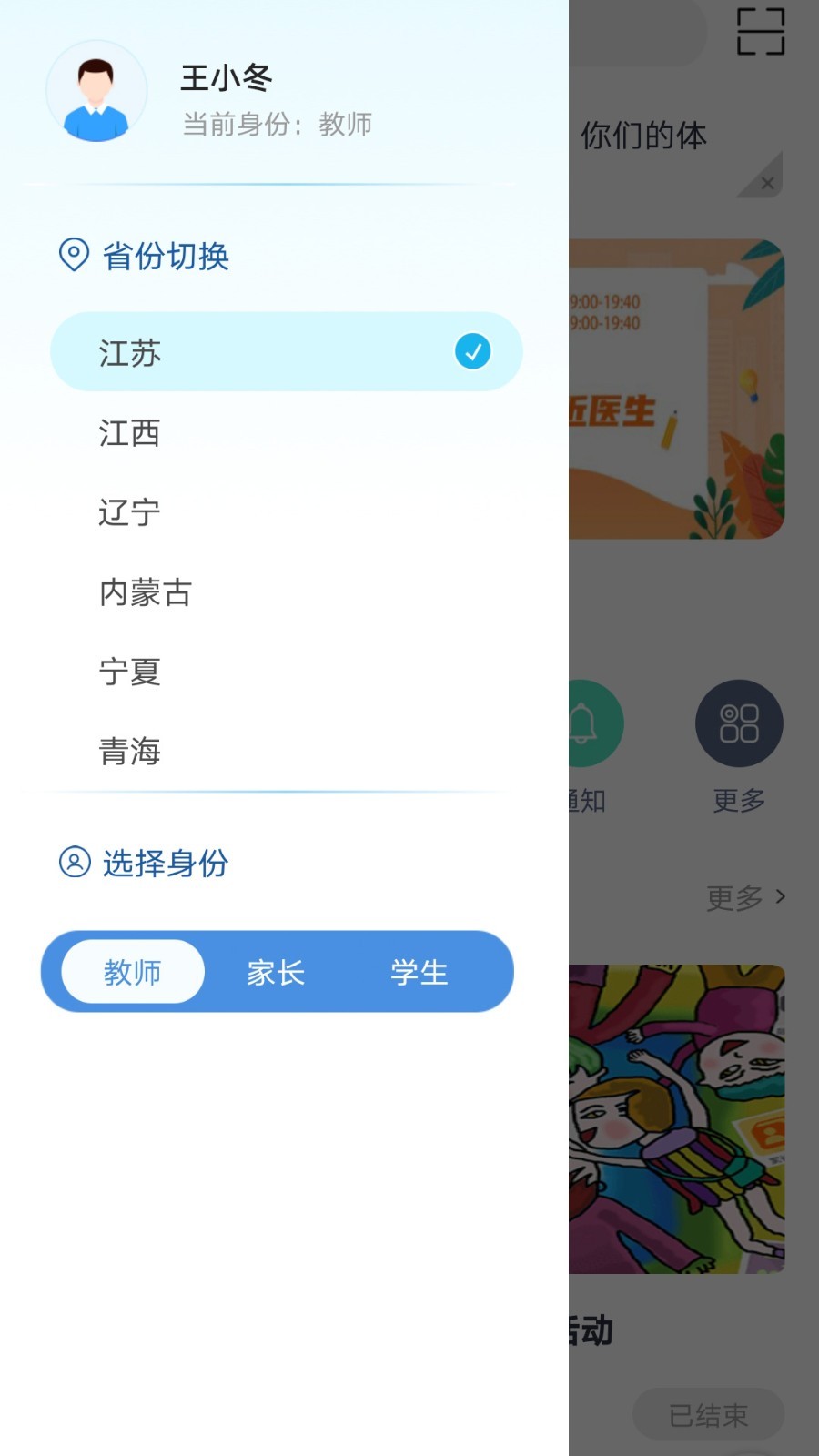The width and height of the screenshot is (819, 1456).
Task: Open the scan icon
Action: point(760,32)
